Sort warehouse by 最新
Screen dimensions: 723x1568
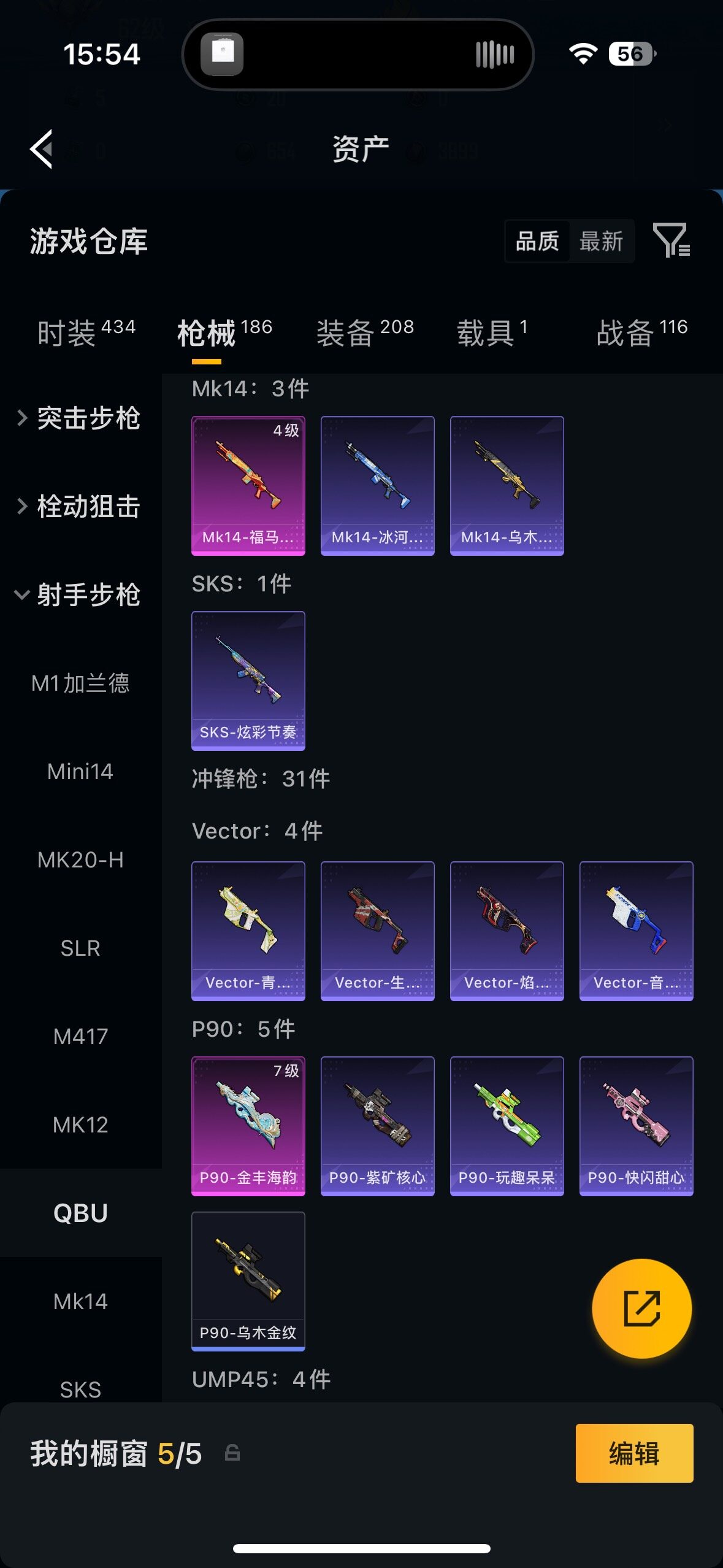(x=601, y=241)
